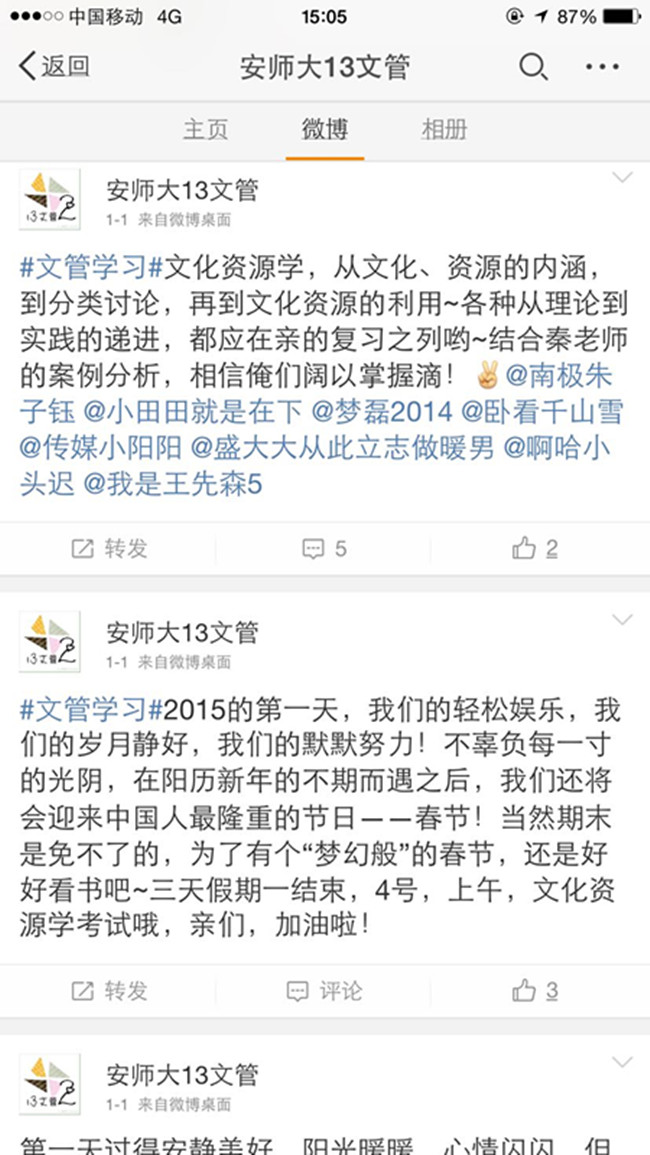Like the 2015的第一天 post with 3 likes

click(535, 990)
